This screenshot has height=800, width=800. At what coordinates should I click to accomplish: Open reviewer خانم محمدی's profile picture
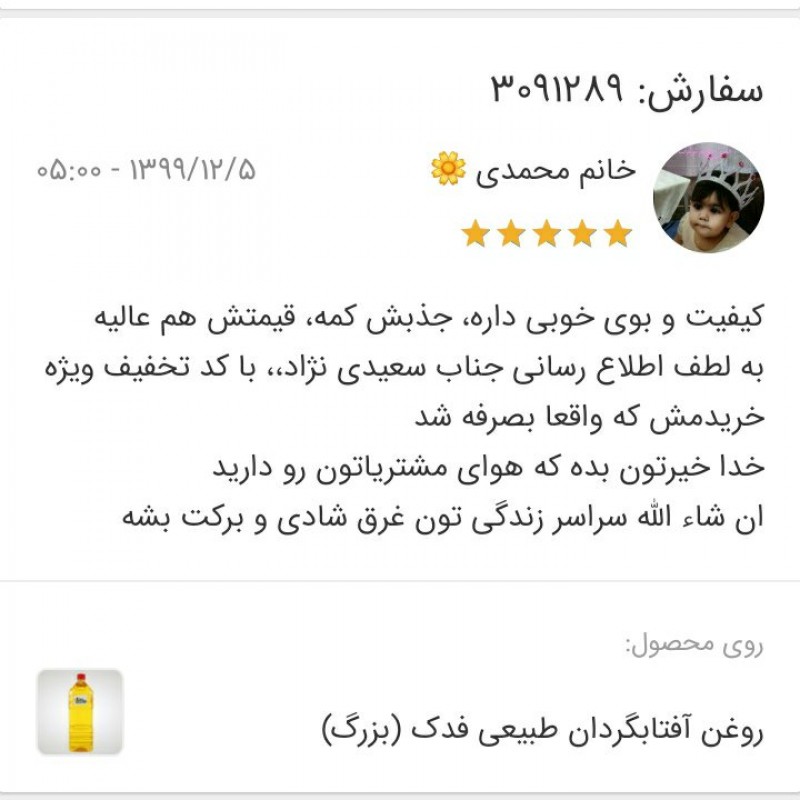[708, 197]
